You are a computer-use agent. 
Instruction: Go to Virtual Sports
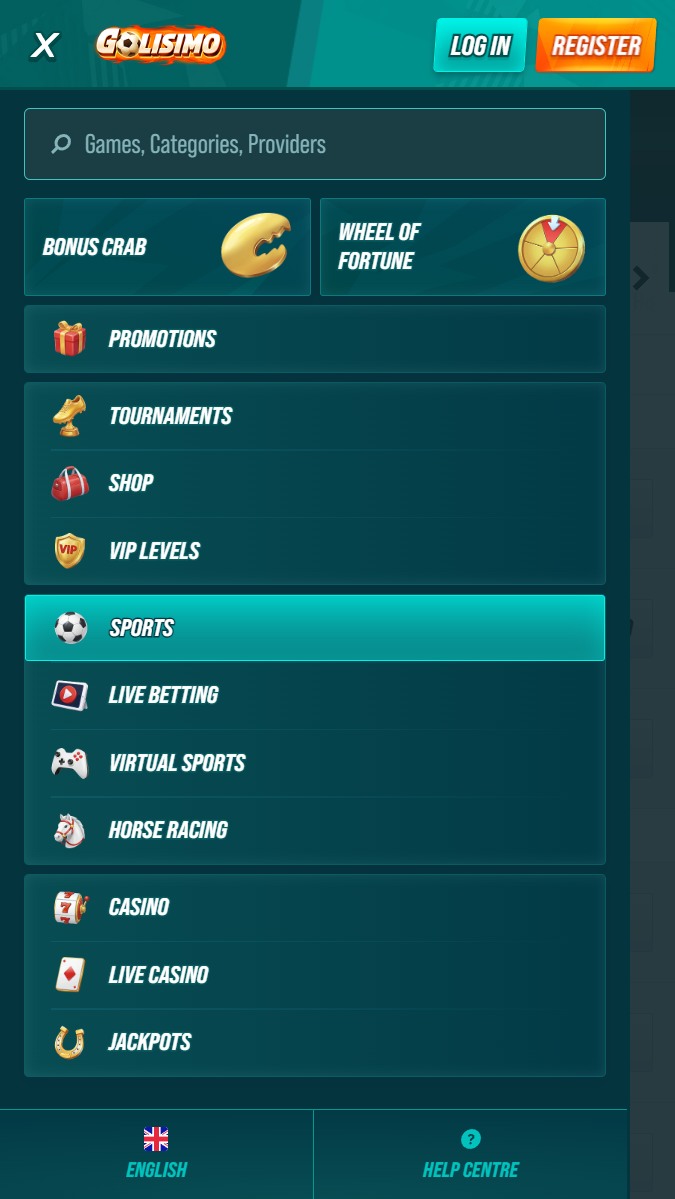(x=315, y=763)
